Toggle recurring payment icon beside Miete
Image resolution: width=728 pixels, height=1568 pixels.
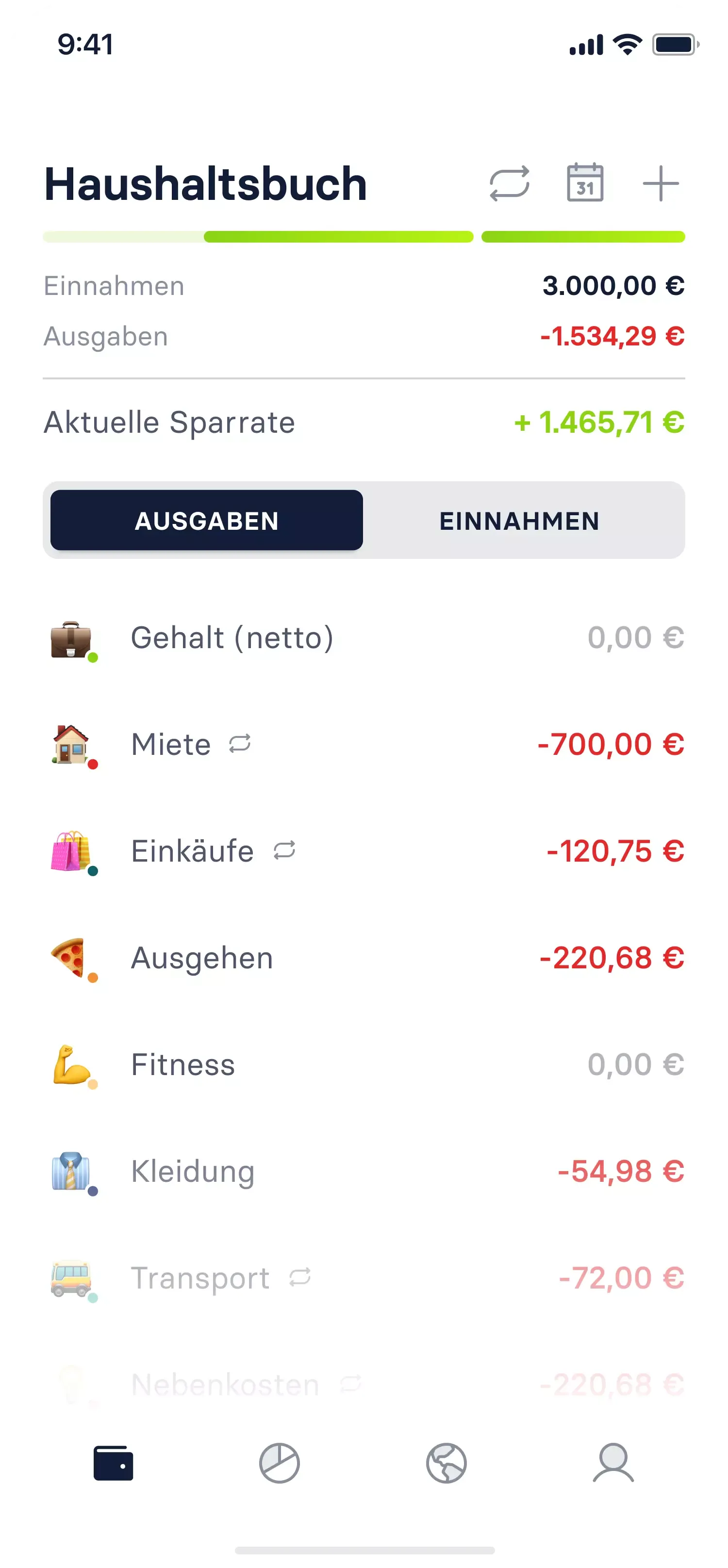[x=240, y=744]
